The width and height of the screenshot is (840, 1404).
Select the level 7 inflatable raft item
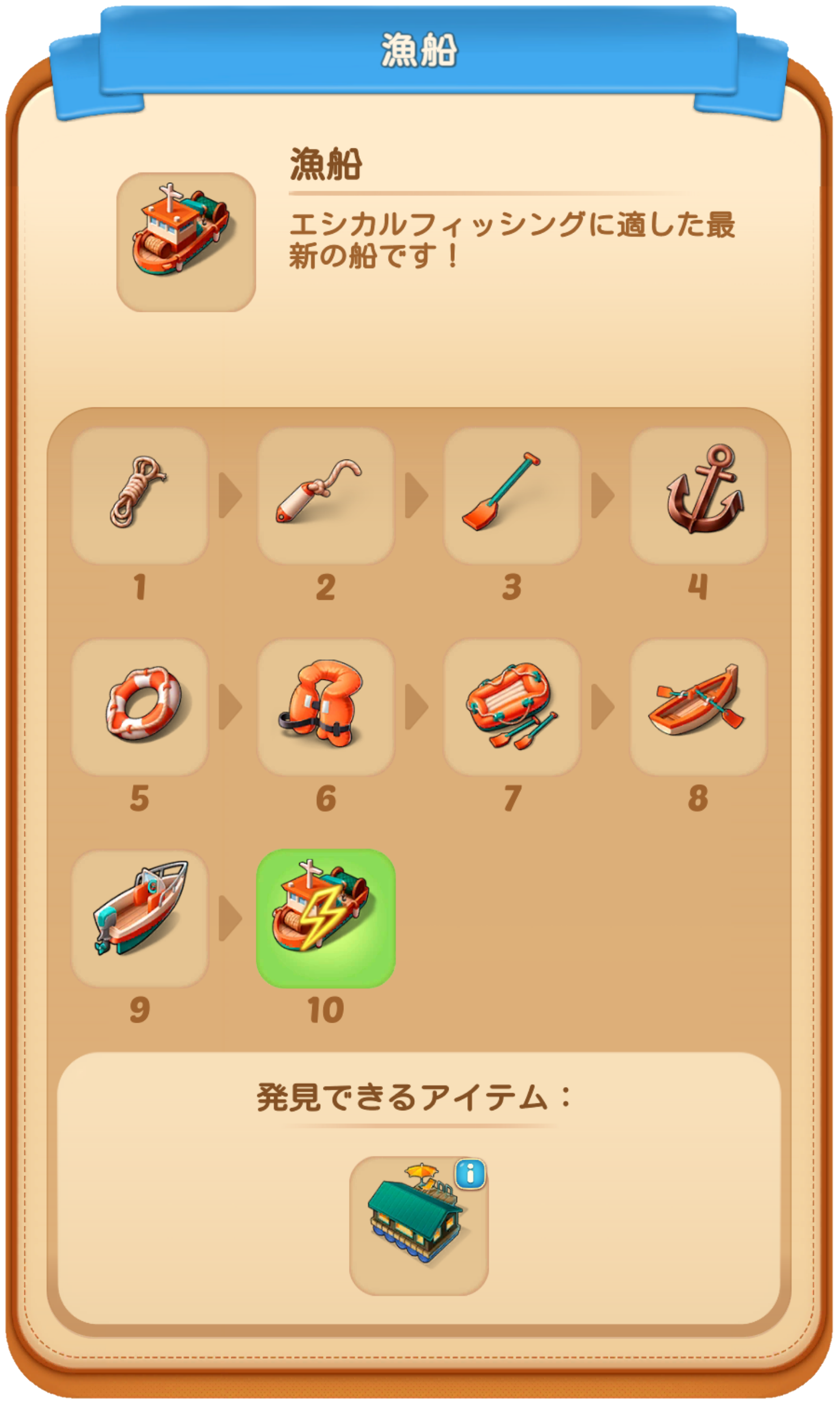click(x=512, y=707)
